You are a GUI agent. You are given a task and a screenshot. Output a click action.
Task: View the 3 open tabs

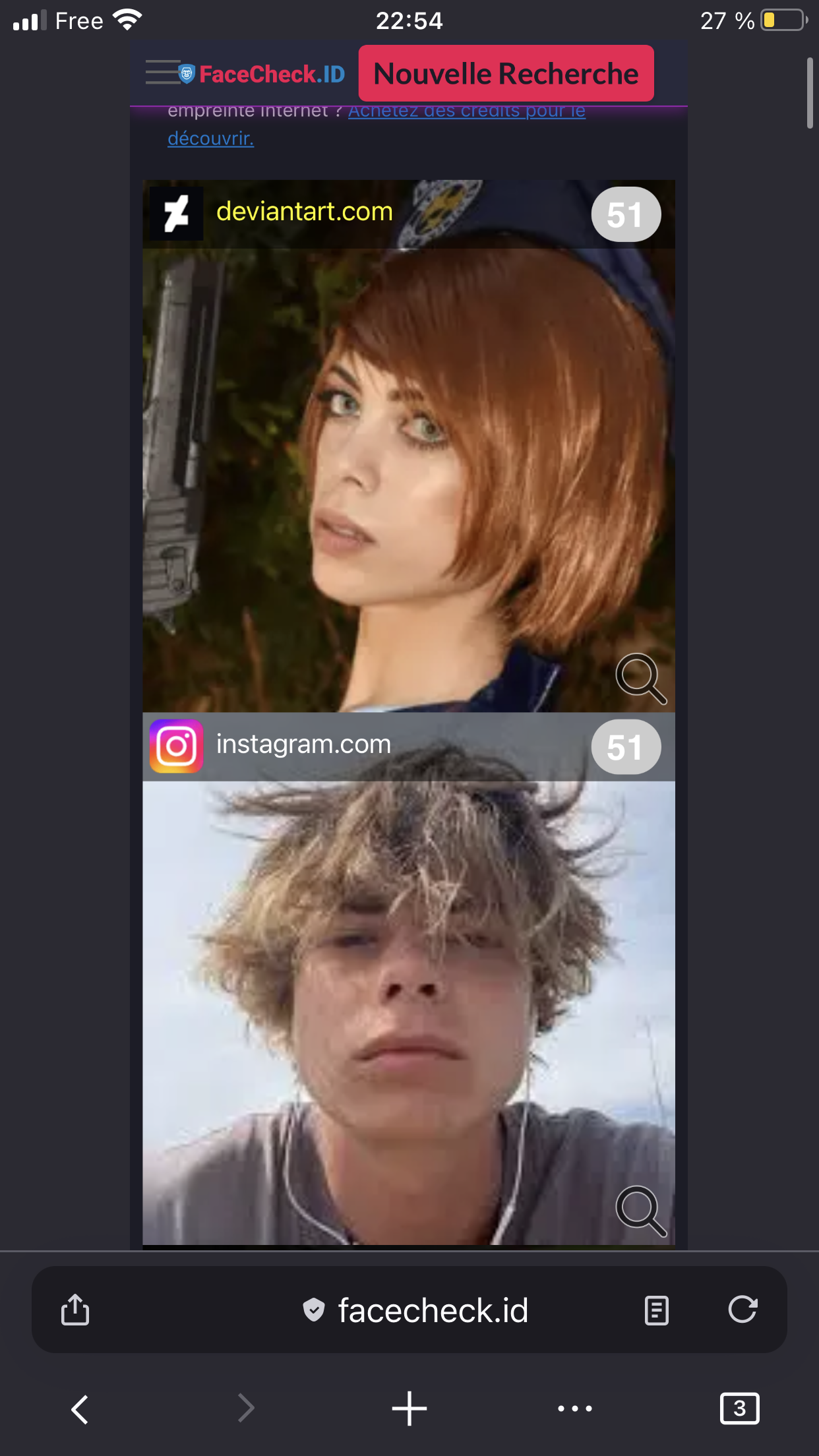739,1409
